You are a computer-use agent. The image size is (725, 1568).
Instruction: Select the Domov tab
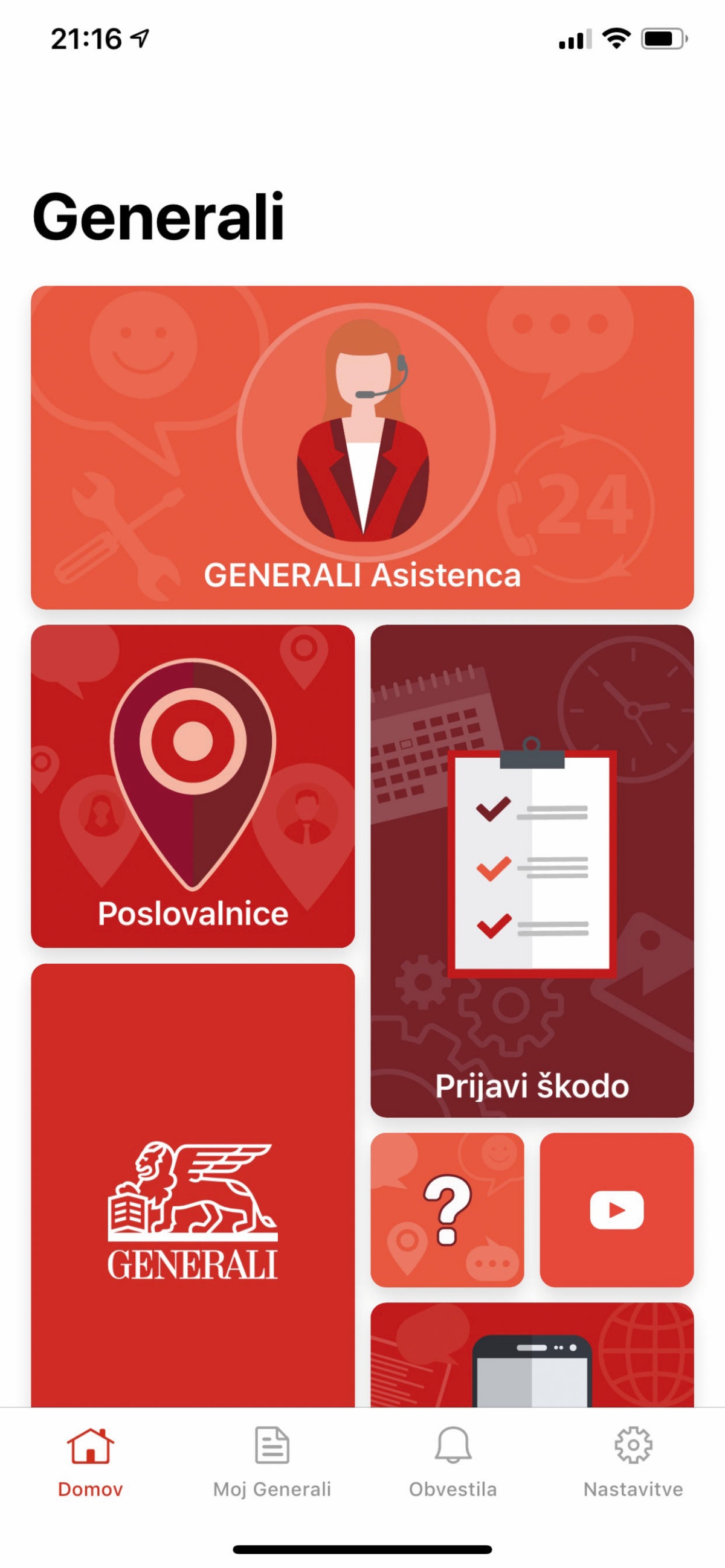[x=90, y=1462]
